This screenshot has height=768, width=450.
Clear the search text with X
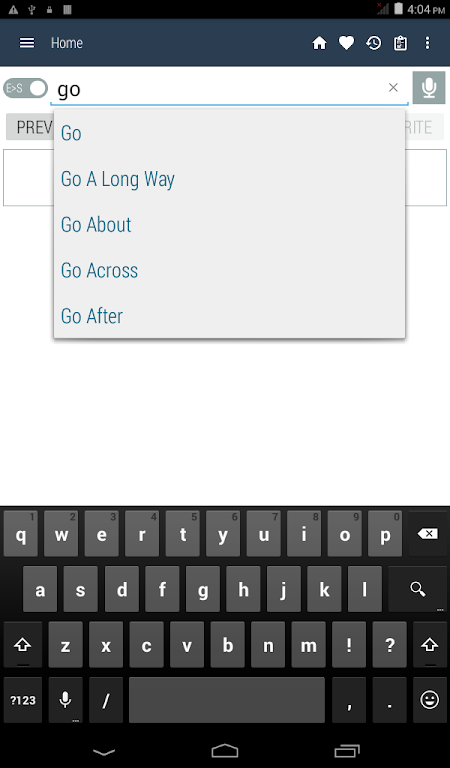pyautogui.click(x=393, y=88)
